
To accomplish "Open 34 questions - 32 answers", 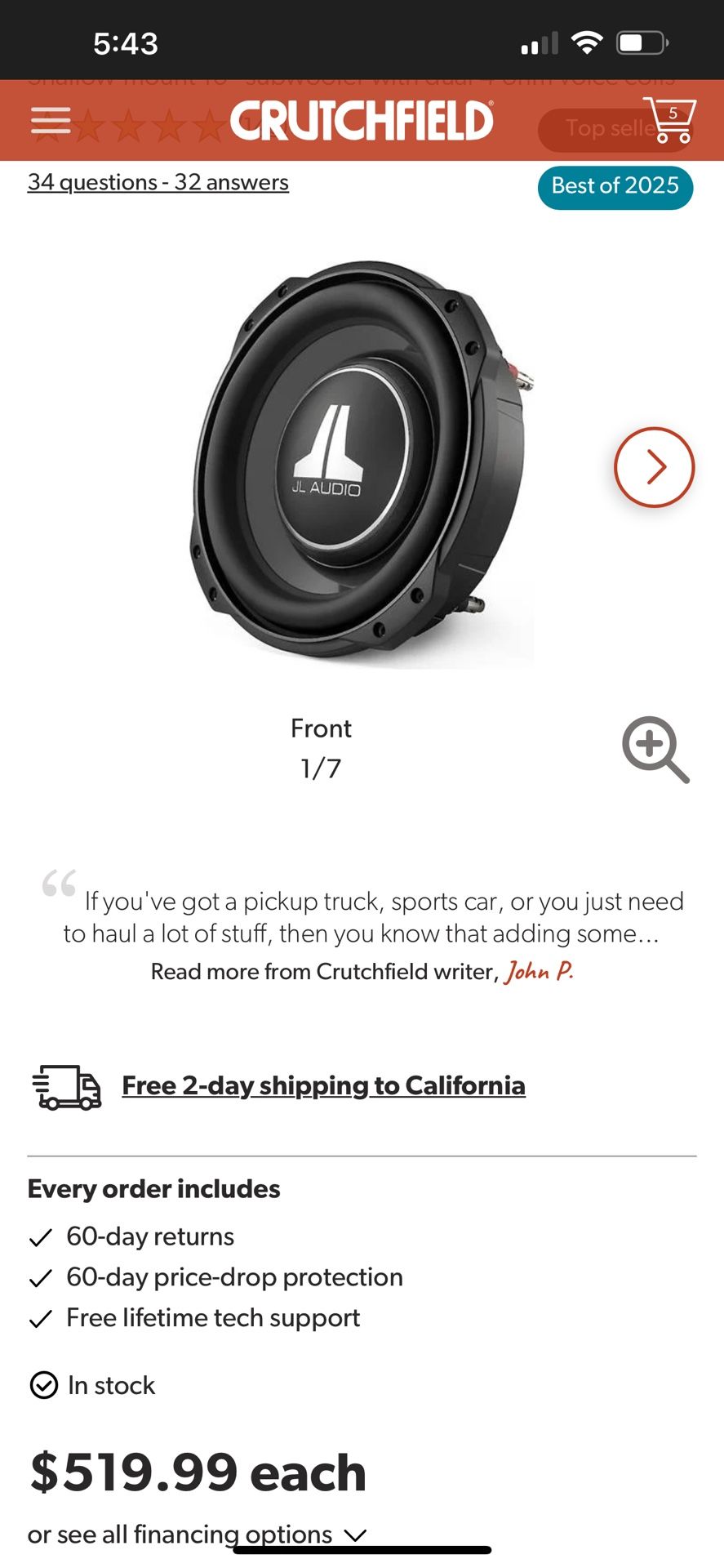I will tap(158, 182).
